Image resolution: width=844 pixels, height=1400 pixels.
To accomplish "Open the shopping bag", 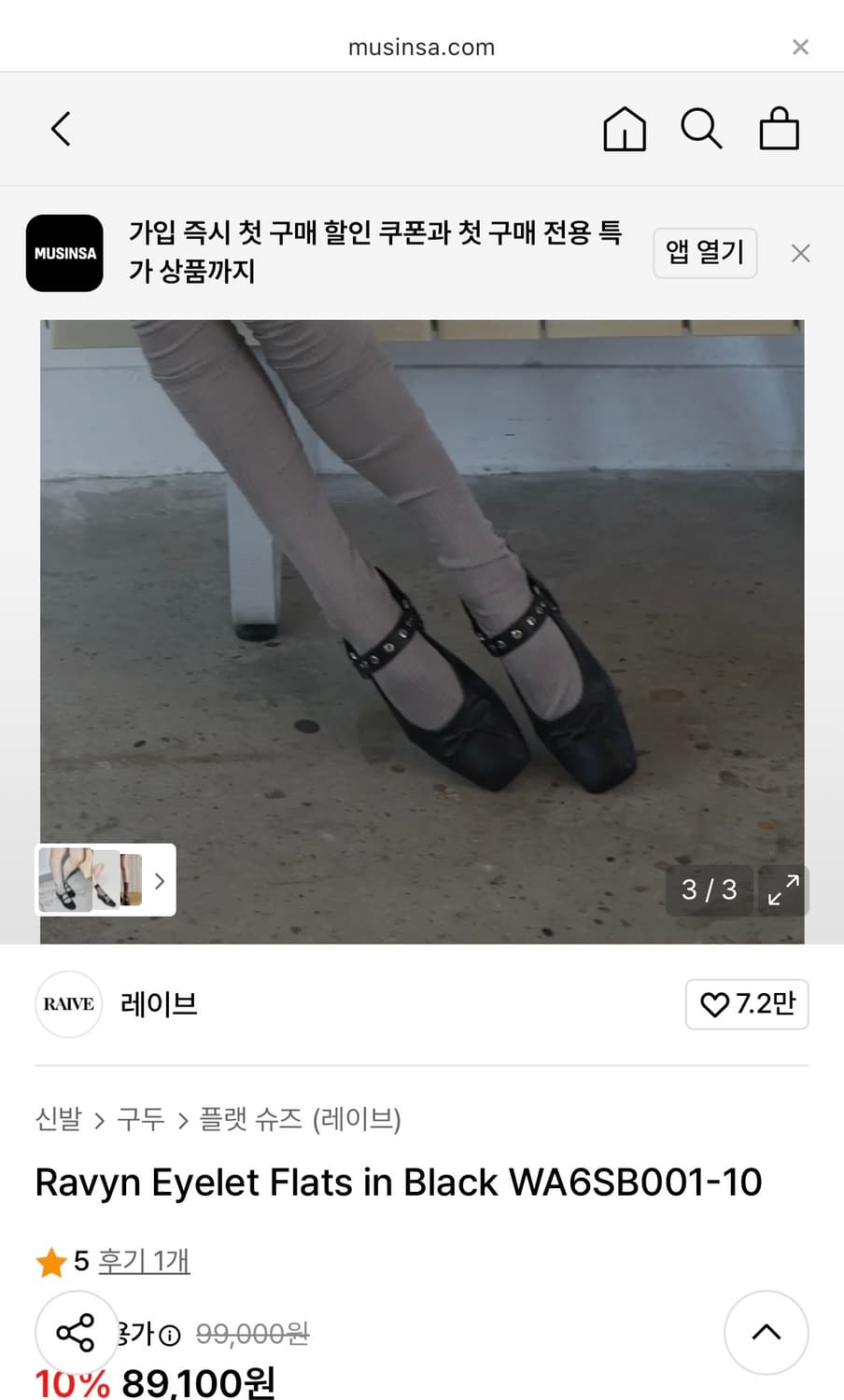I will click(x=780, y=129).
